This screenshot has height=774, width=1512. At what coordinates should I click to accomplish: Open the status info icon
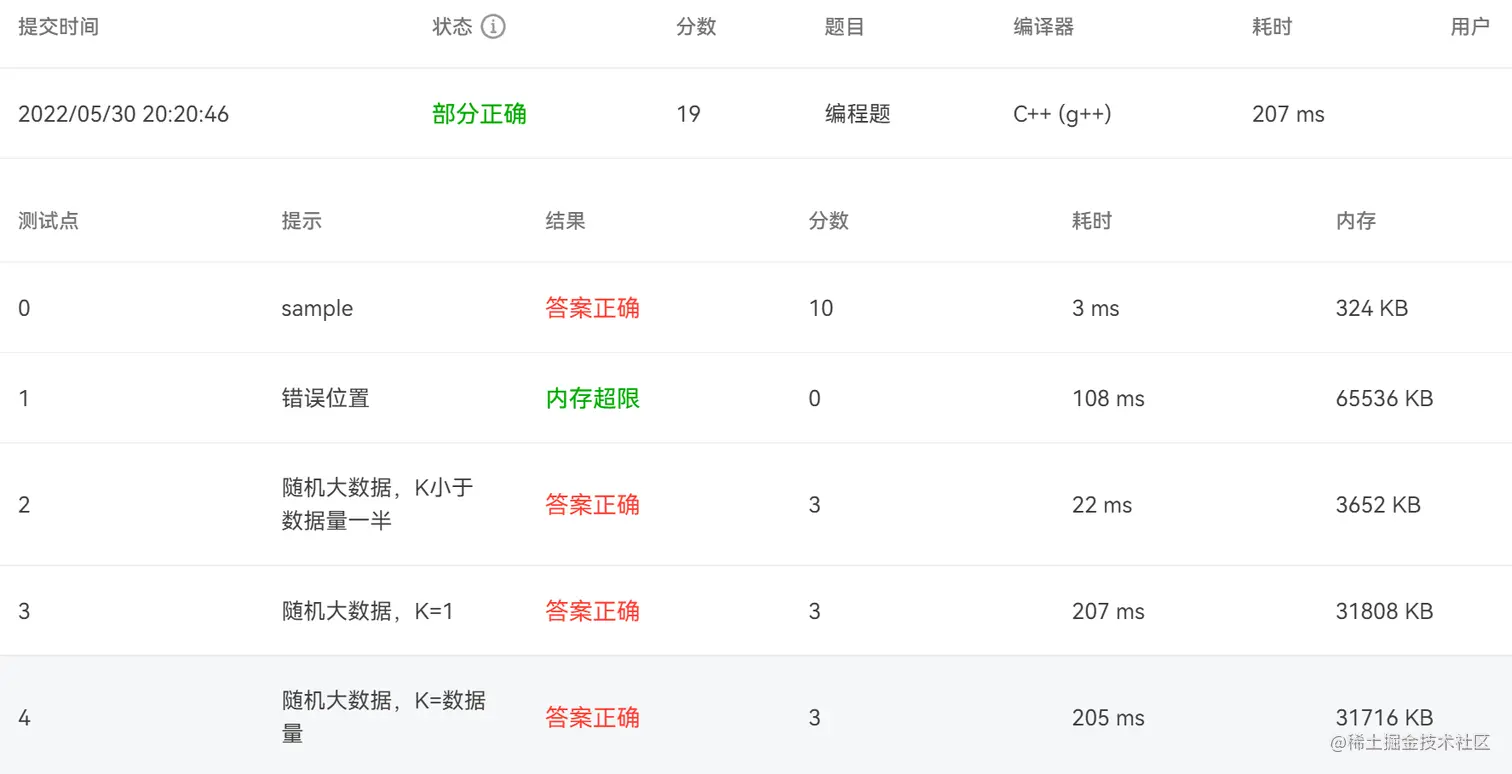(x=493, y=27)
